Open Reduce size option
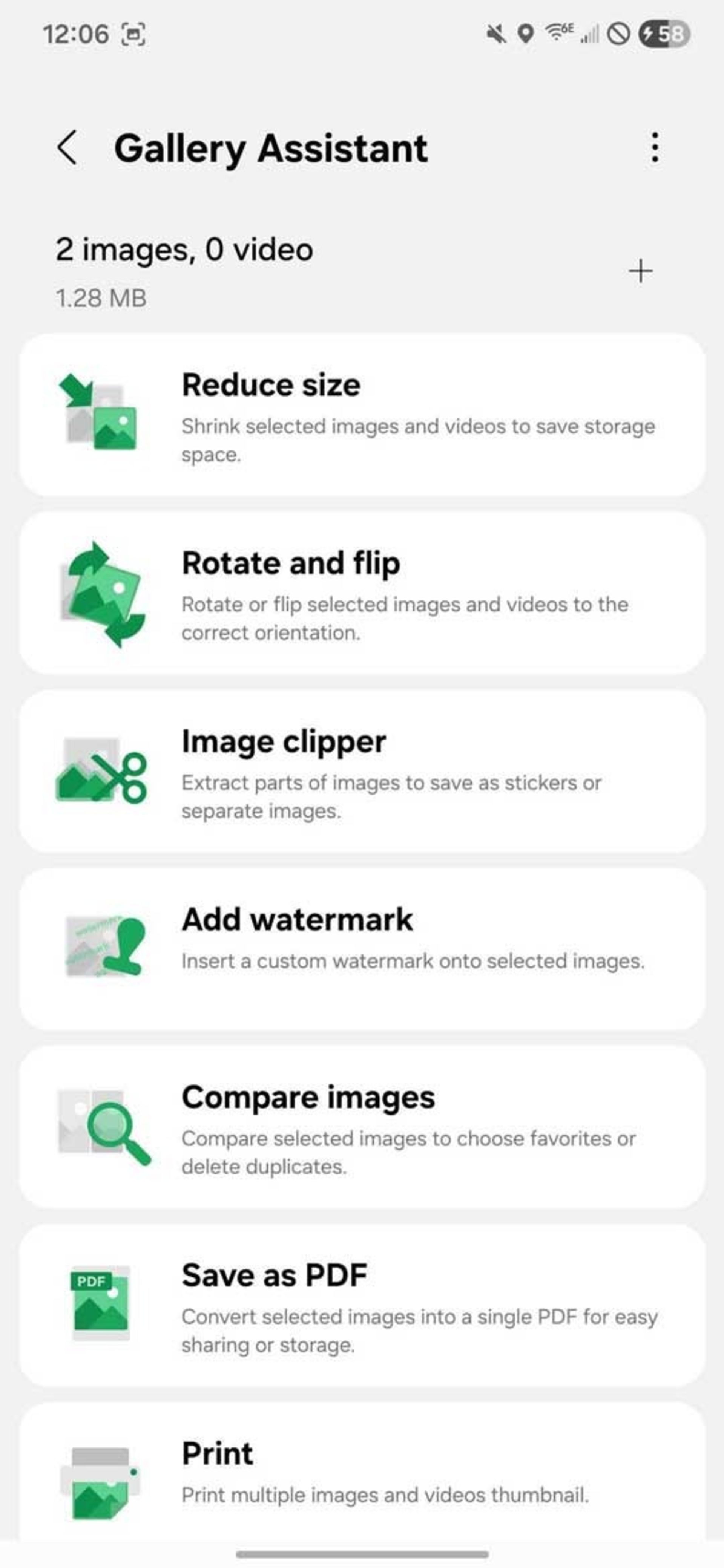This screenshot has width=724, height=1568. (x=362, y=415)
